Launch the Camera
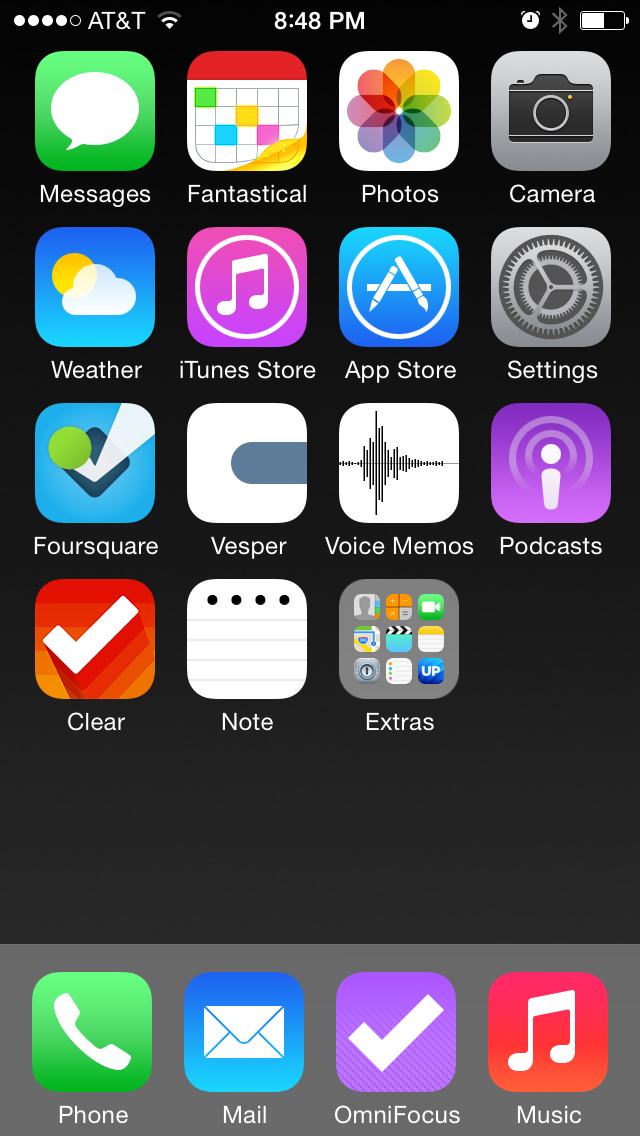Image resolution: width=640 pixels, height=1136 pixels. coord(551,111)
